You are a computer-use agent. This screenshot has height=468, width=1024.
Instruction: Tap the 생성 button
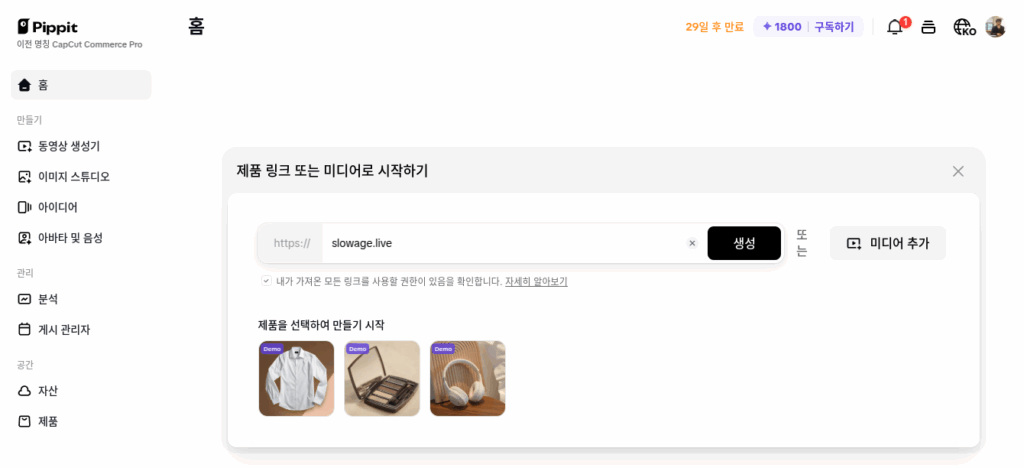(x=744, y=243)
